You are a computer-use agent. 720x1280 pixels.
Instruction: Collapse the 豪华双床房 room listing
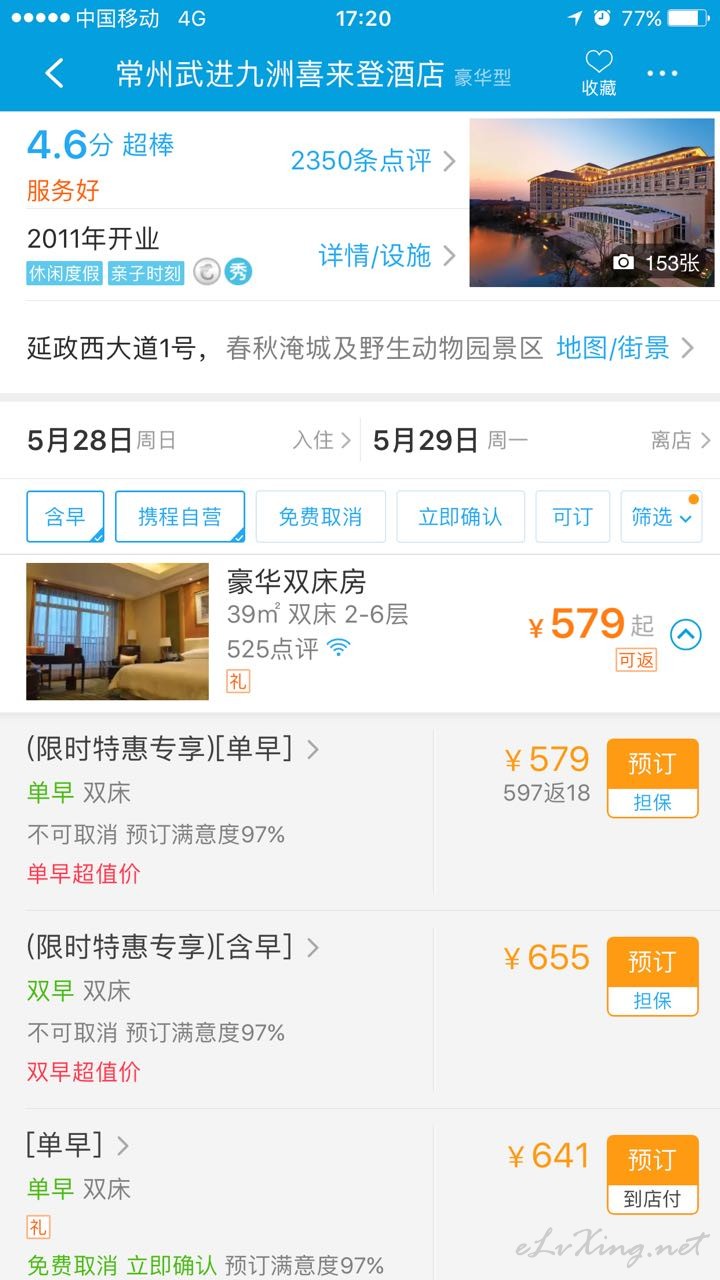click(x=686, y=634)
